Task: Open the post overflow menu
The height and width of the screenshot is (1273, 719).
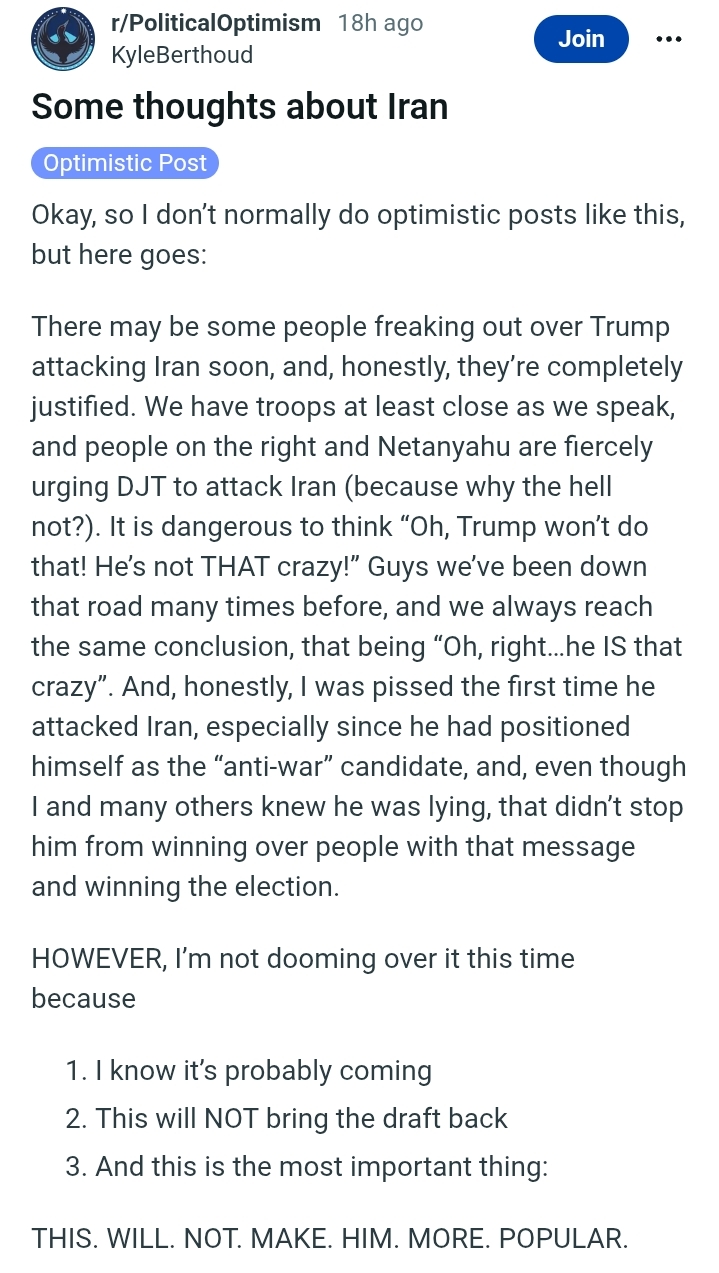Action: [668, 39]
